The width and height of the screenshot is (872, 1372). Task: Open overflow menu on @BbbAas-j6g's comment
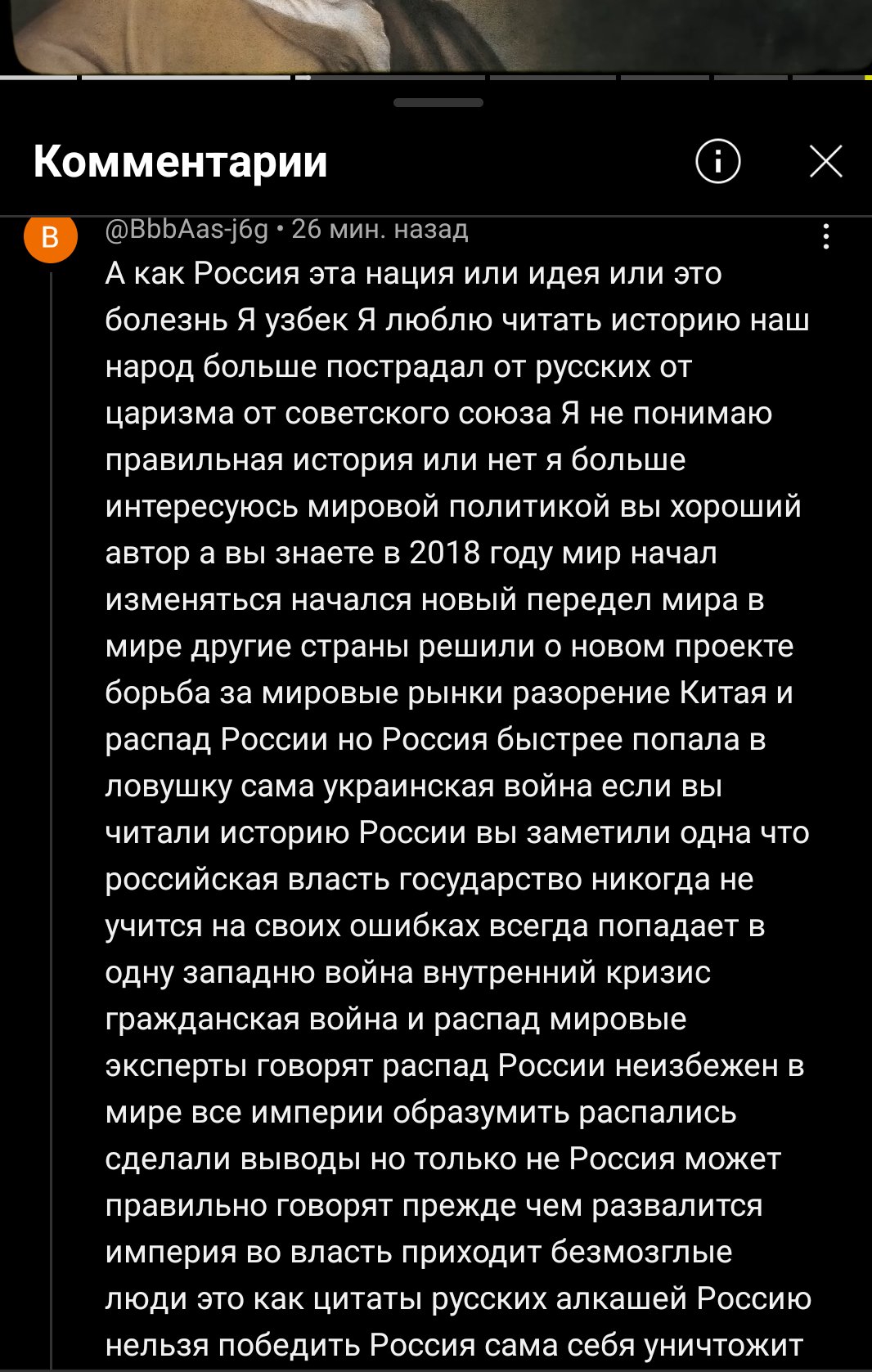826,236
